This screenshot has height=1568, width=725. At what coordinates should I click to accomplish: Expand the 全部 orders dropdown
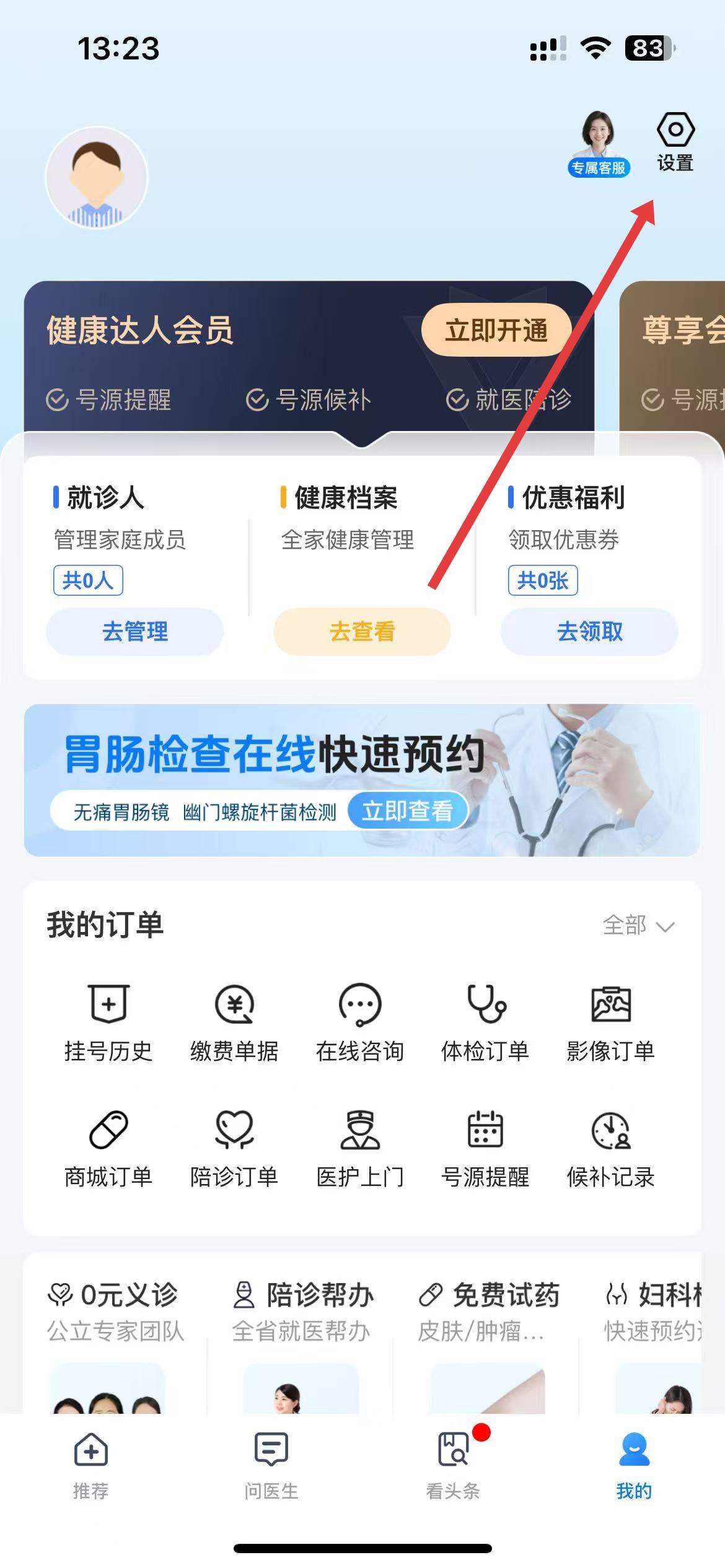click(638, 926)
